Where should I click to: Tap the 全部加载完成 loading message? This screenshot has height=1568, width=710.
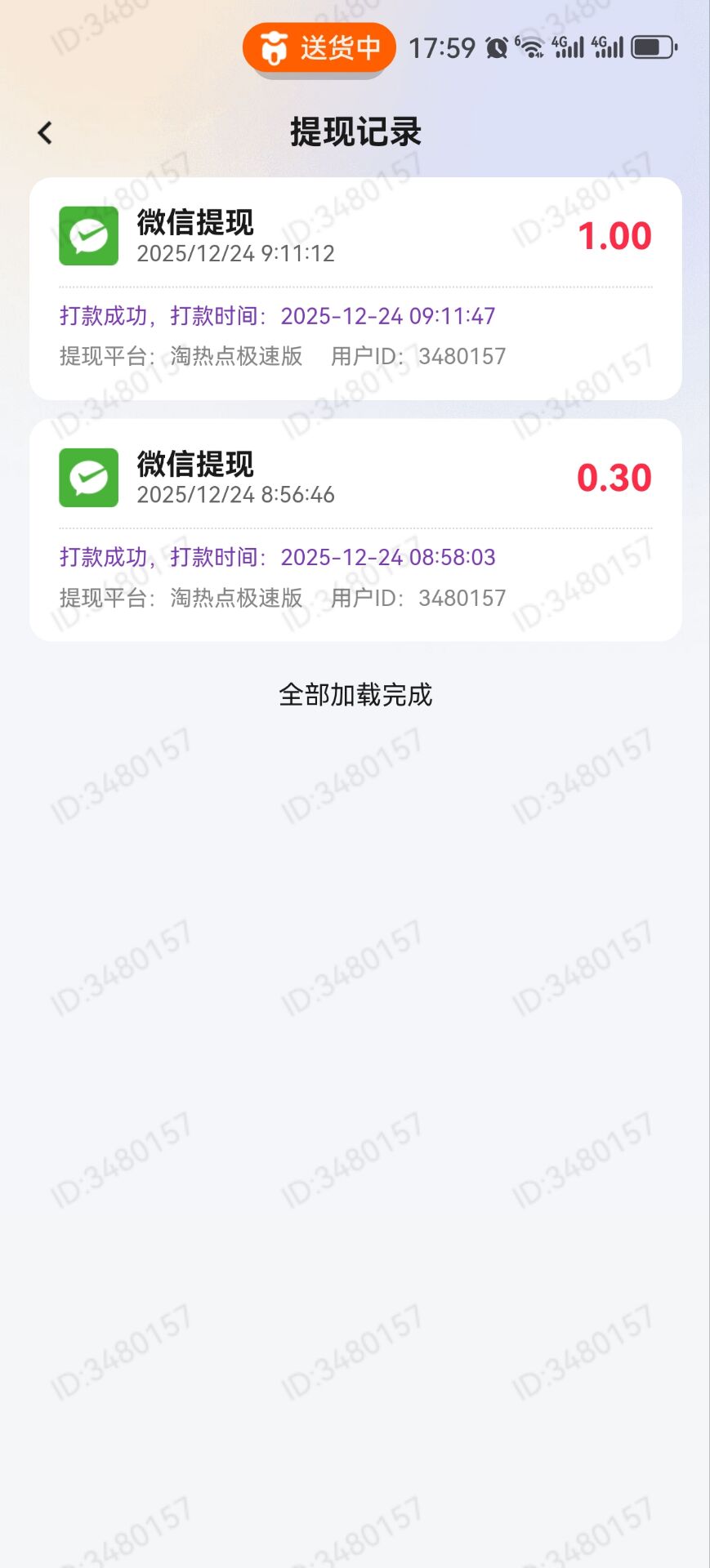click(x=355, y=695)
